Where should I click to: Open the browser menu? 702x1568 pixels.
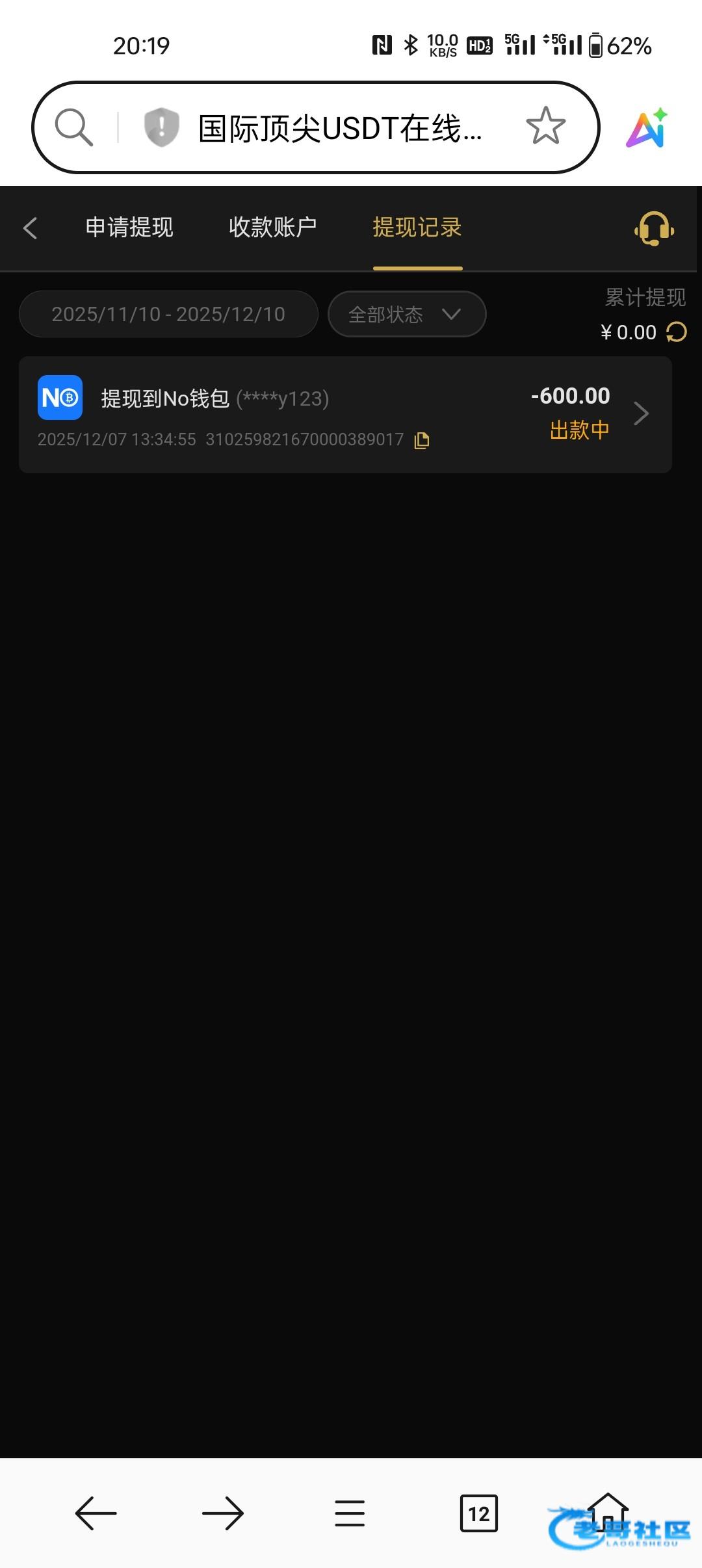350,1513
